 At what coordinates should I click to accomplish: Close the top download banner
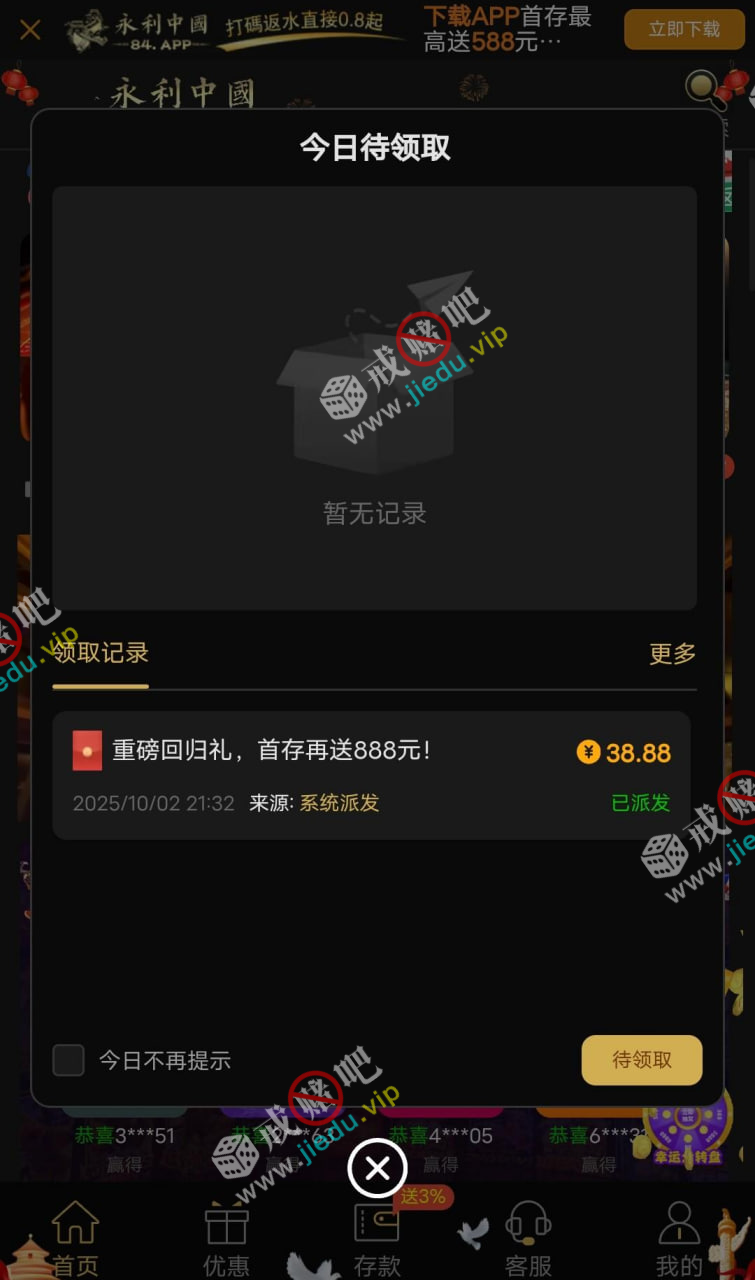tap(30, 30)
